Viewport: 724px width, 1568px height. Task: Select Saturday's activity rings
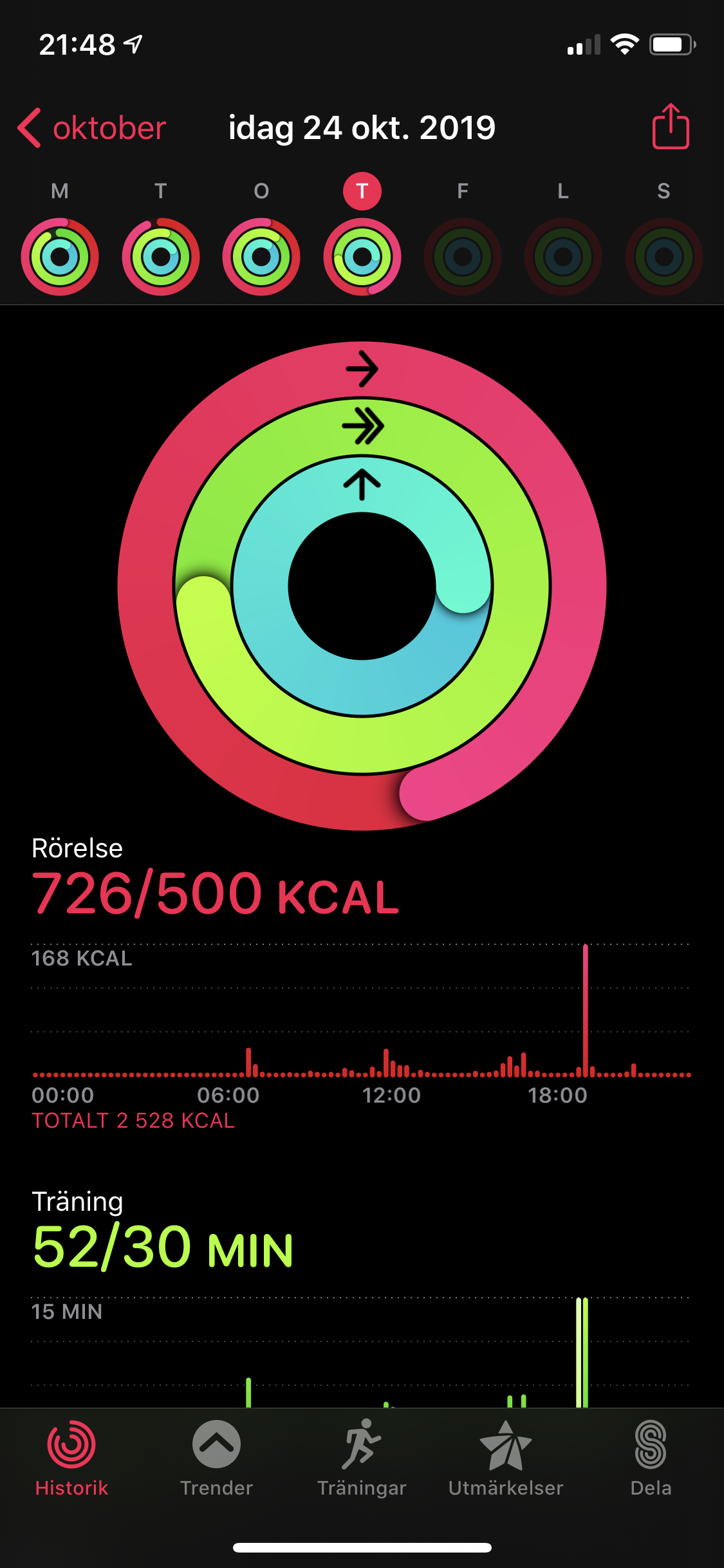tap(563, 257)
